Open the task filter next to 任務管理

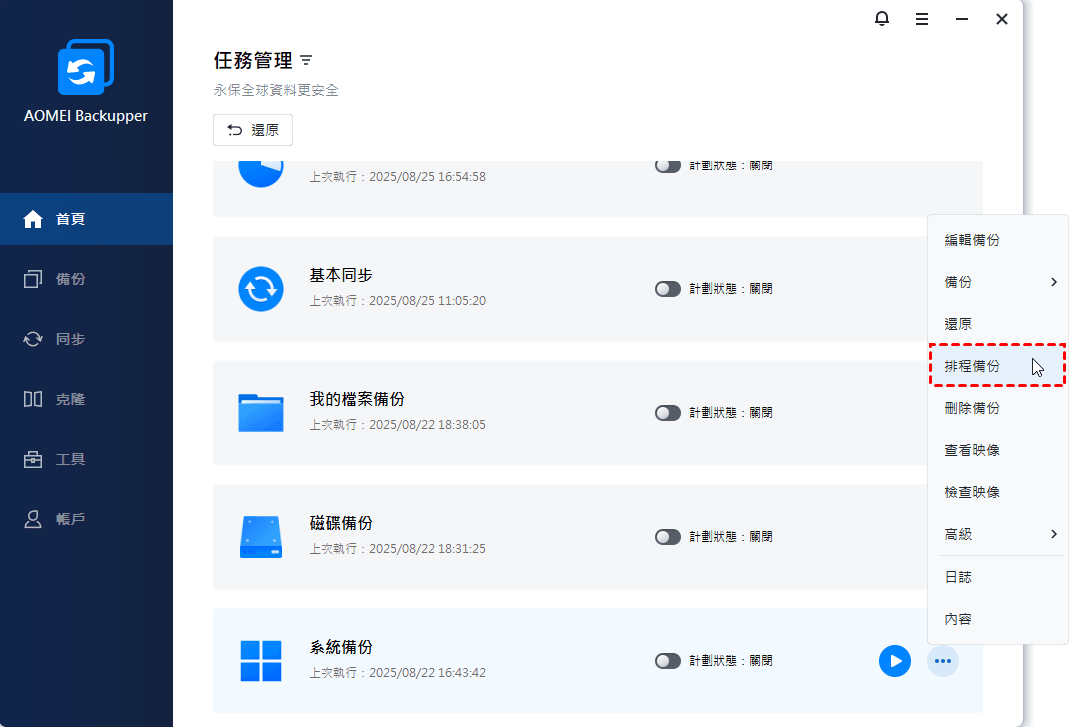[306, 61]
